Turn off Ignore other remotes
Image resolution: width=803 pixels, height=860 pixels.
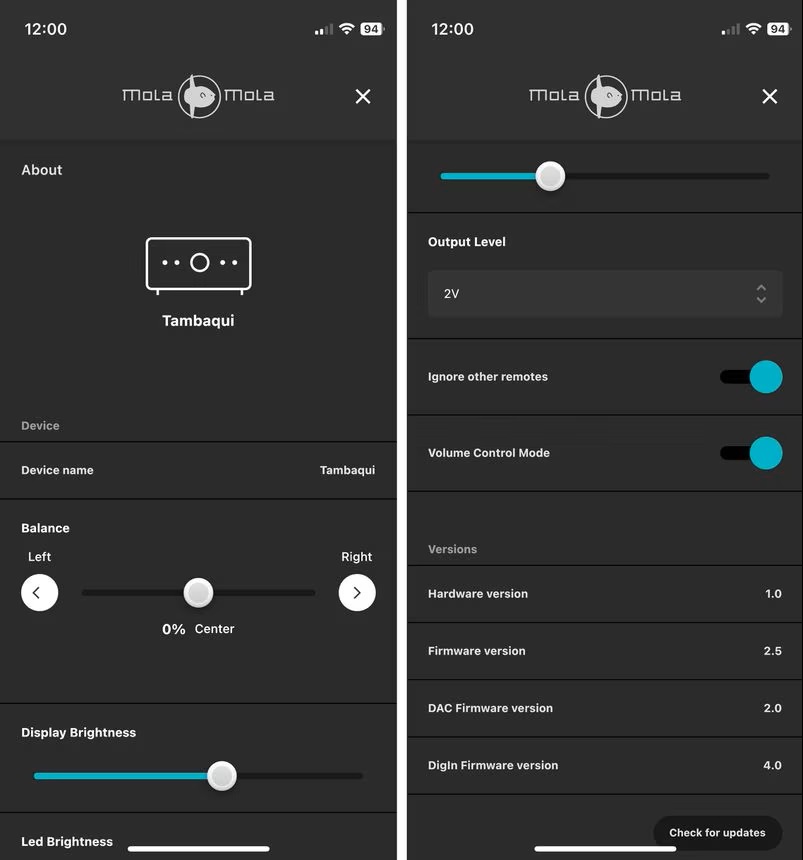[x=751, y=377]
